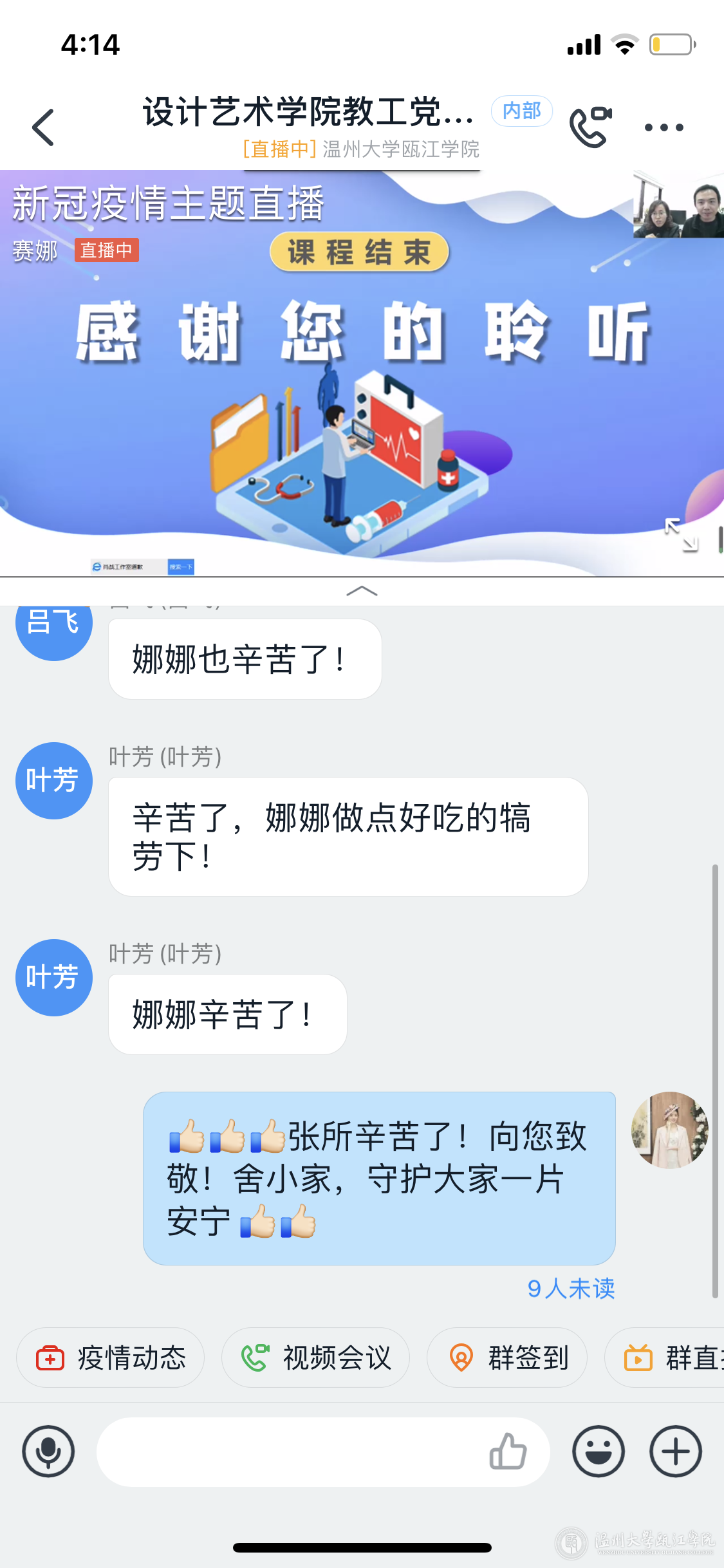This screenshot has height=1568, width=724.
Task: Start a voice or video call
Action: pos(590,127)
